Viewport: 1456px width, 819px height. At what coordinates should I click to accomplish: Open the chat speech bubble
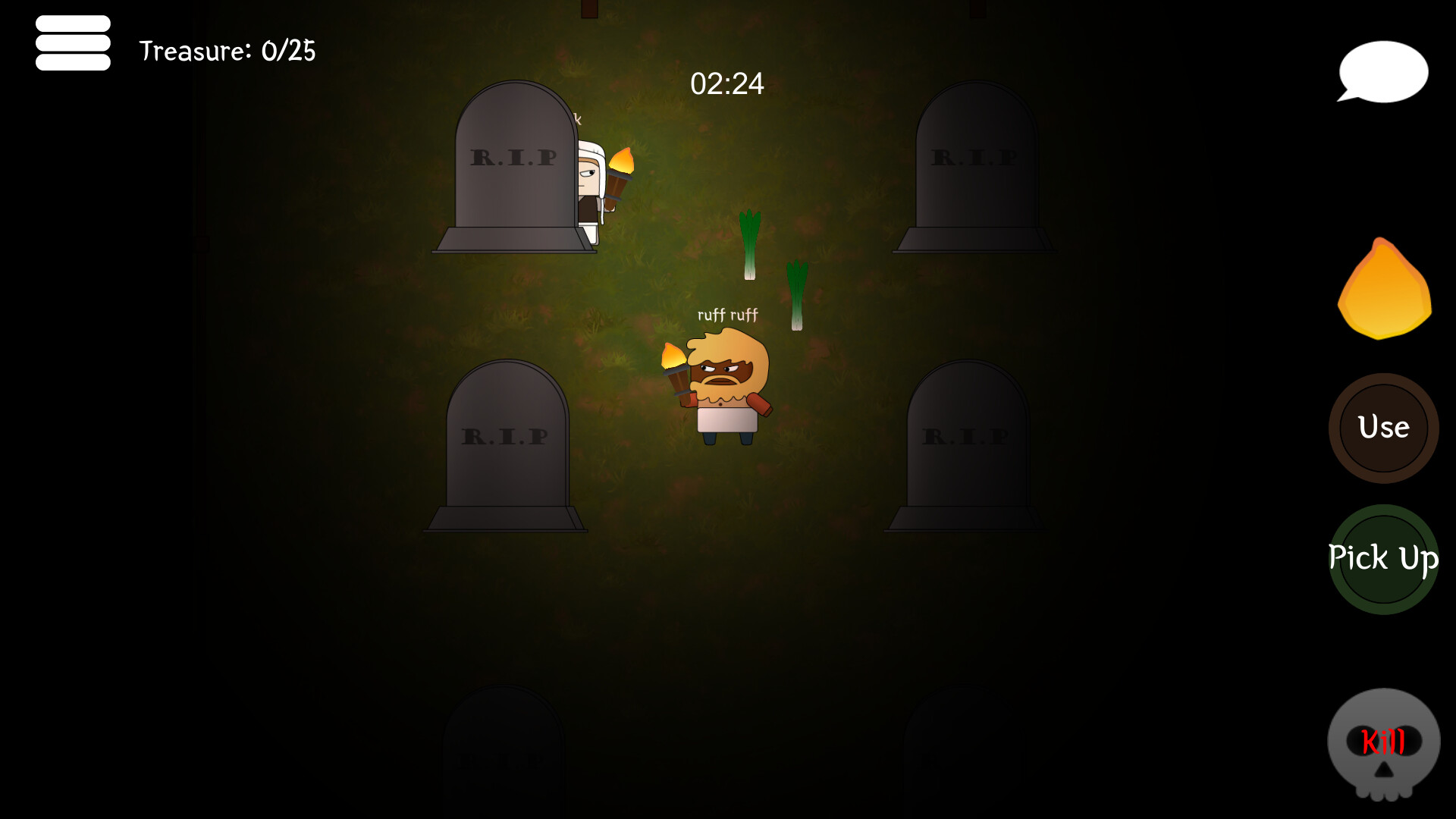point(1383,71)
